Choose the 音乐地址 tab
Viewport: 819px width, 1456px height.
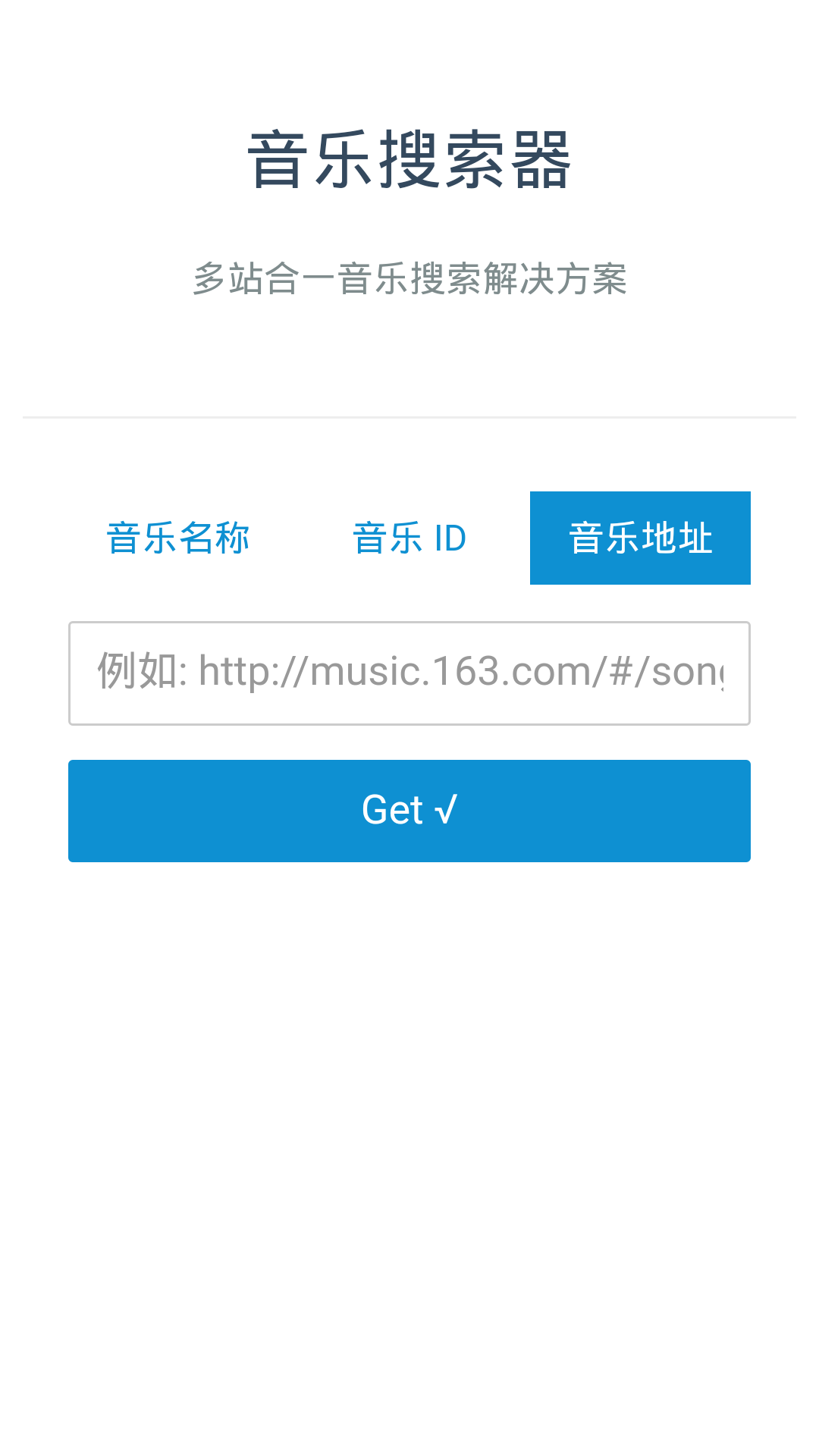pyautogui.click(x=640, y=538)
